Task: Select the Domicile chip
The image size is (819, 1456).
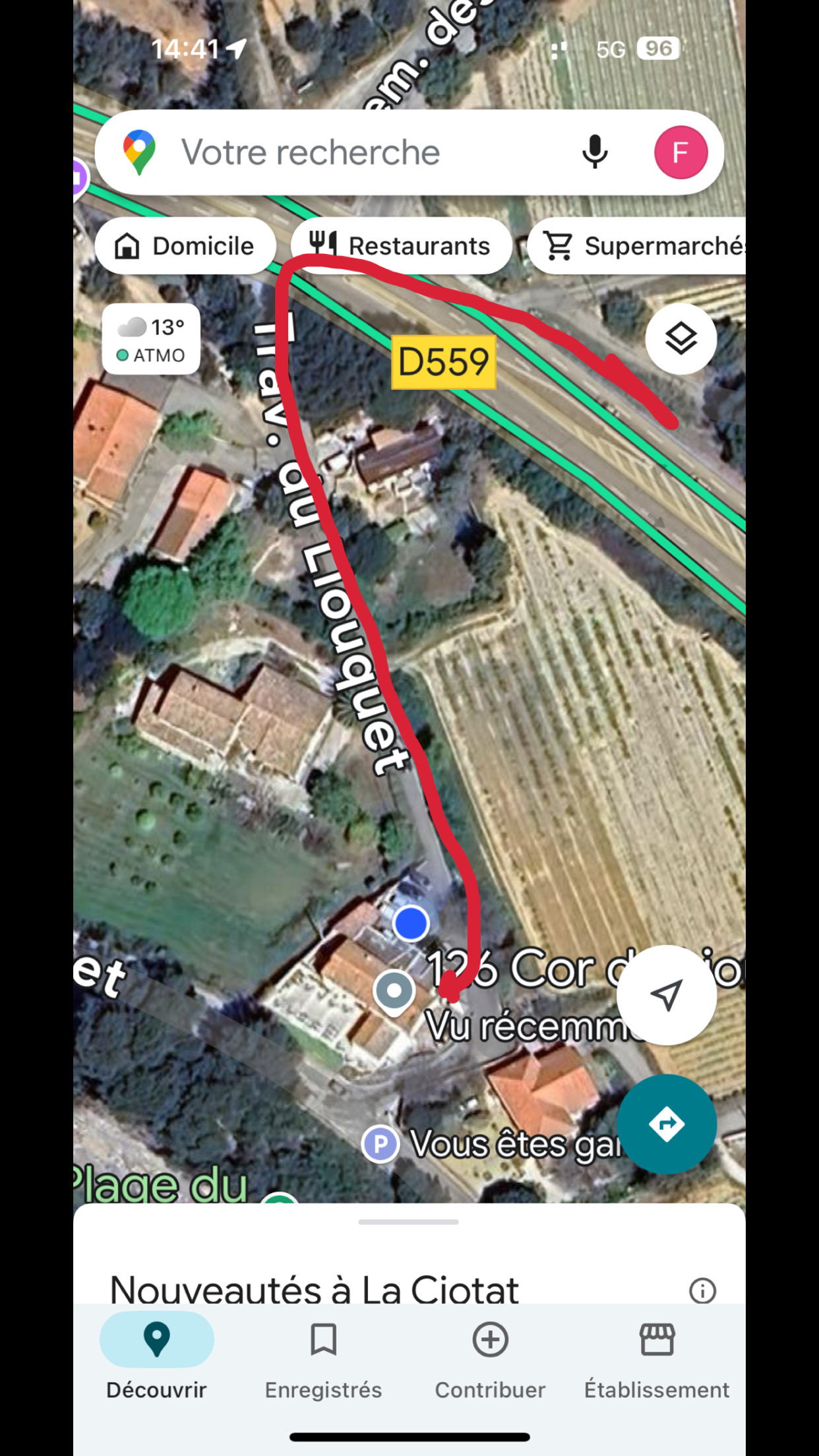Action: coord(185,246)
